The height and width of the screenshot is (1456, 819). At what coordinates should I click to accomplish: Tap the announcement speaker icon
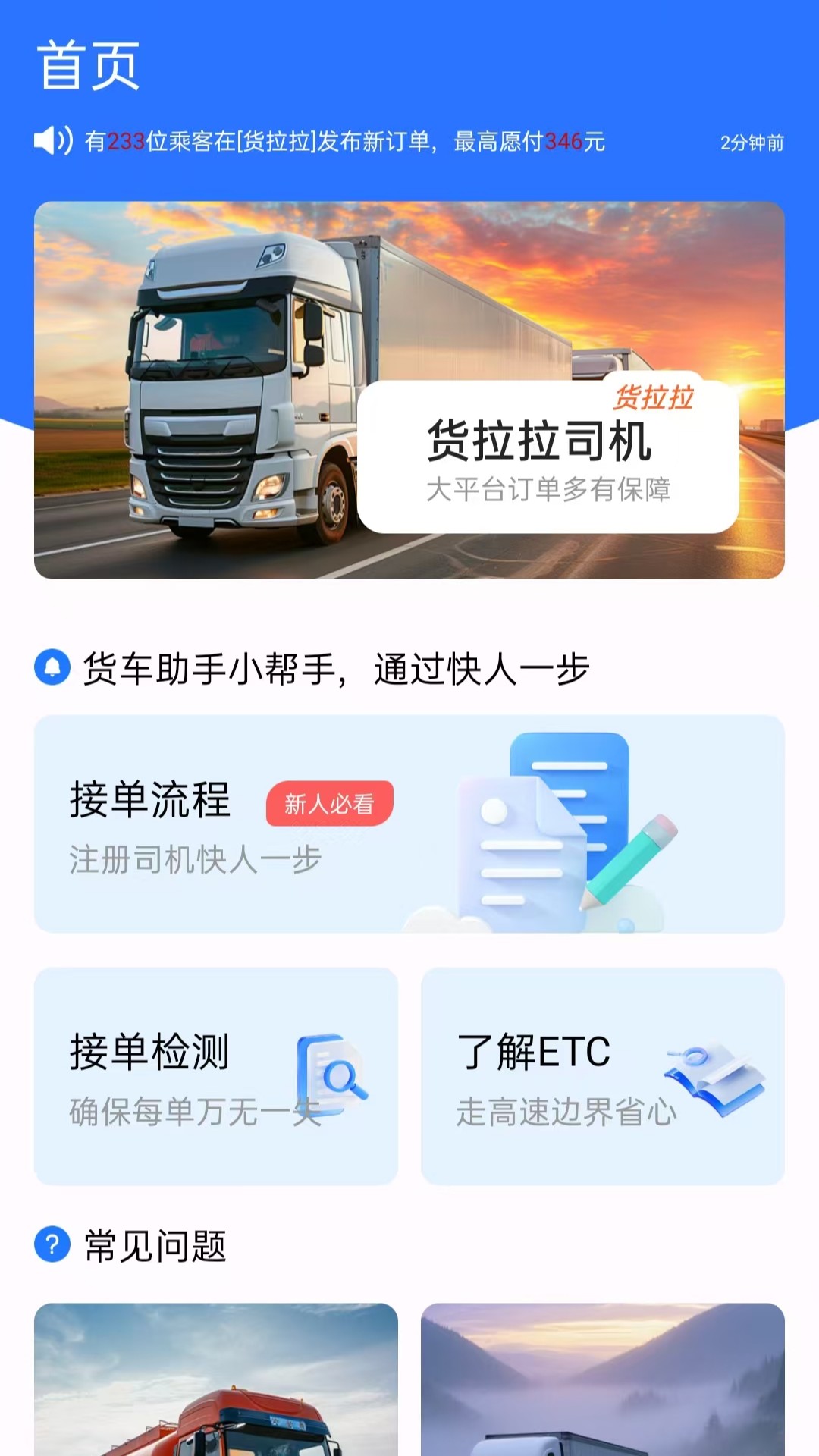50,140
